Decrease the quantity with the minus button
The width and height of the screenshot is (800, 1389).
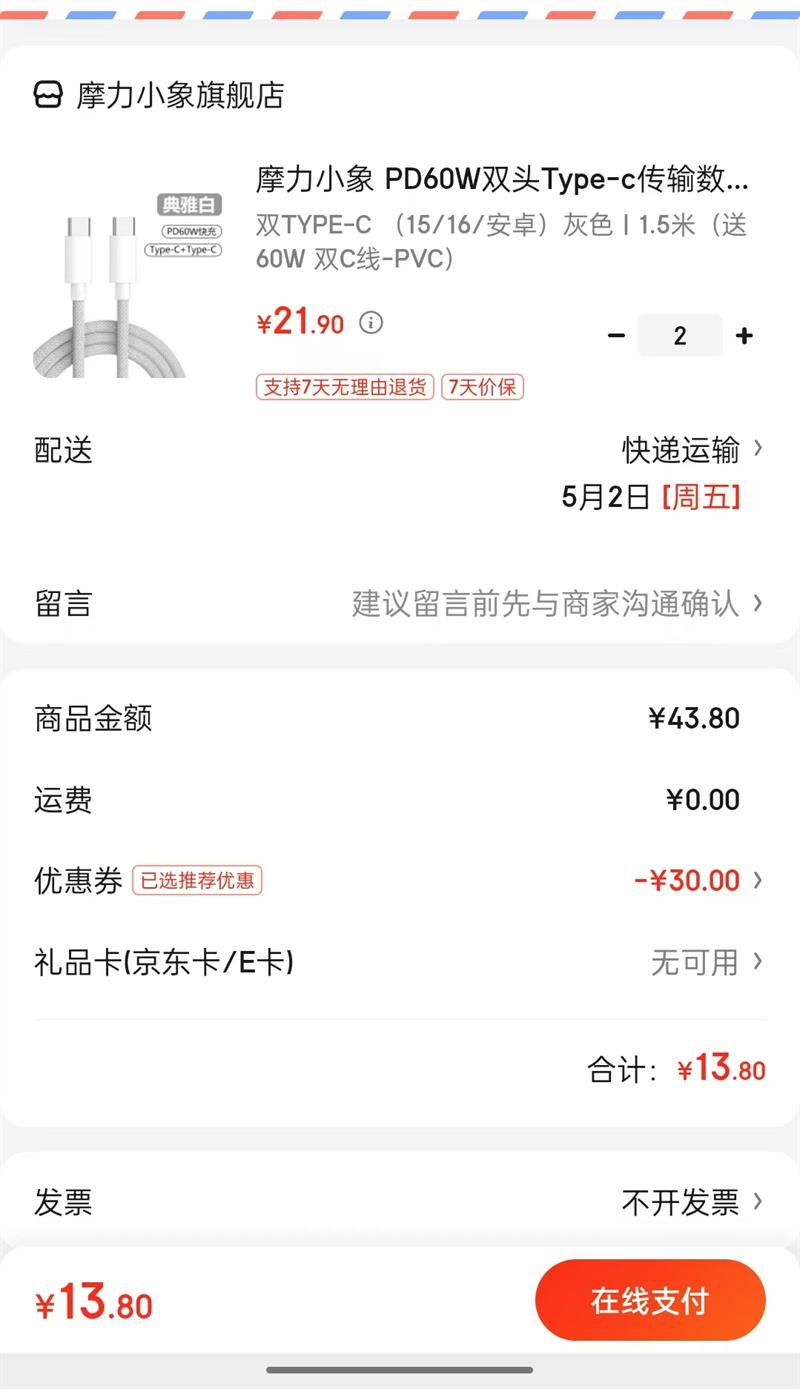click(x=616, y=336)
